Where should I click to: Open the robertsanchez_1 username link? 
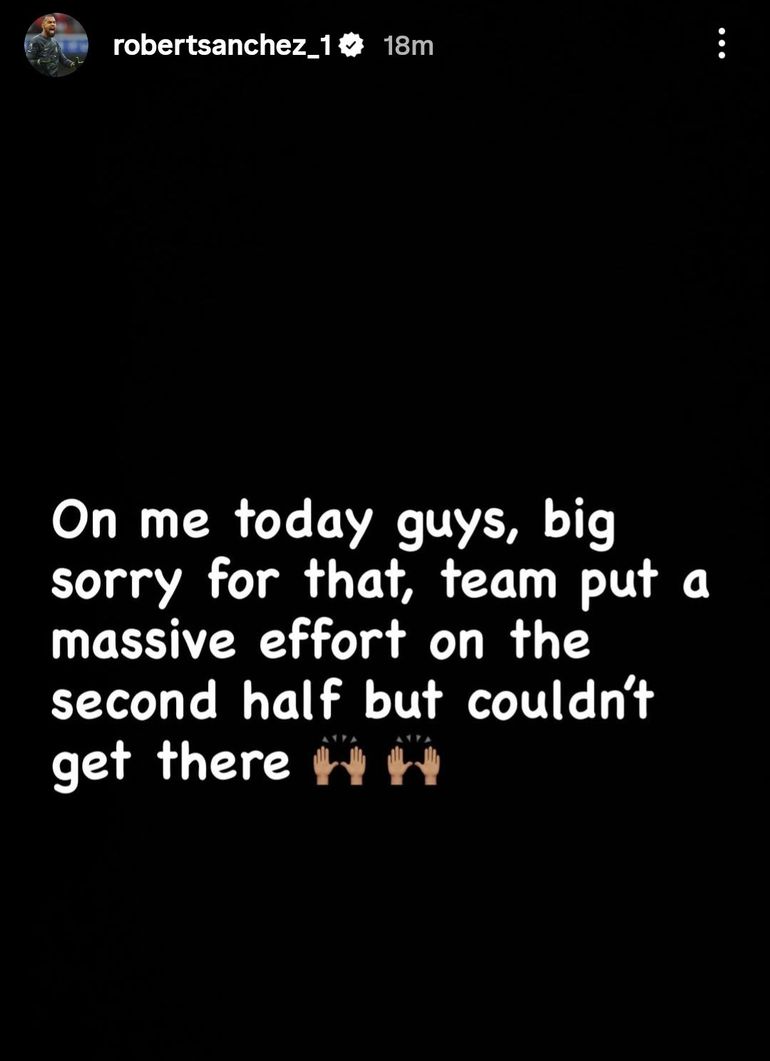[x=222, y=45]
